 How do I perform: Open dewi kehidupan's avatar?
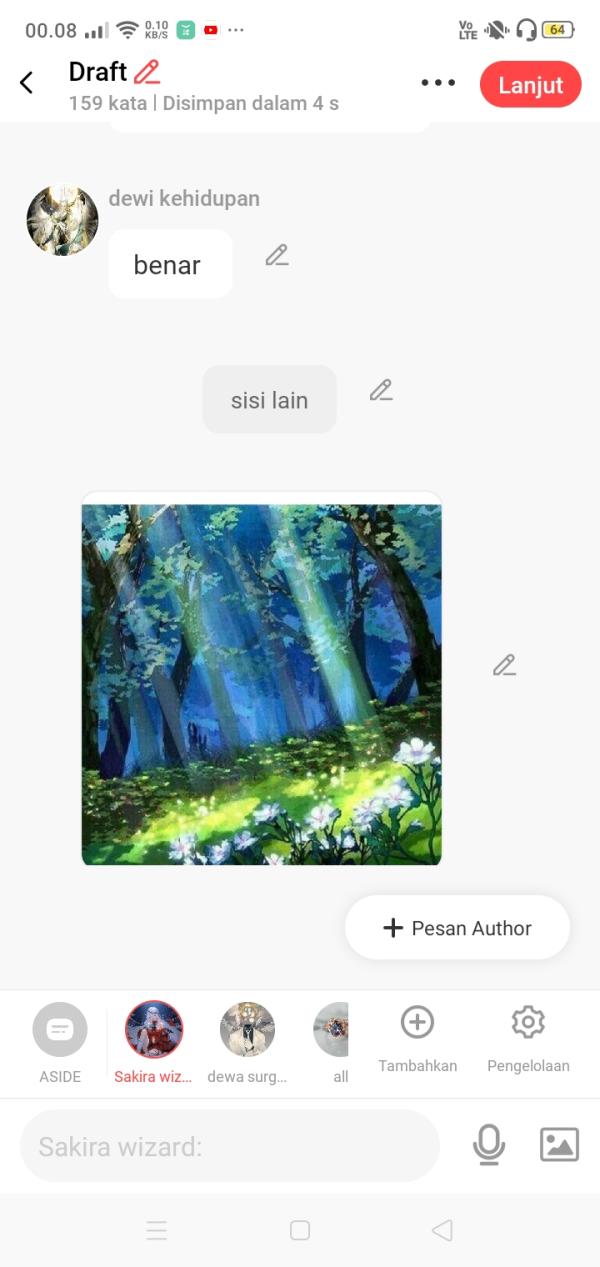(x=62, y=220)
